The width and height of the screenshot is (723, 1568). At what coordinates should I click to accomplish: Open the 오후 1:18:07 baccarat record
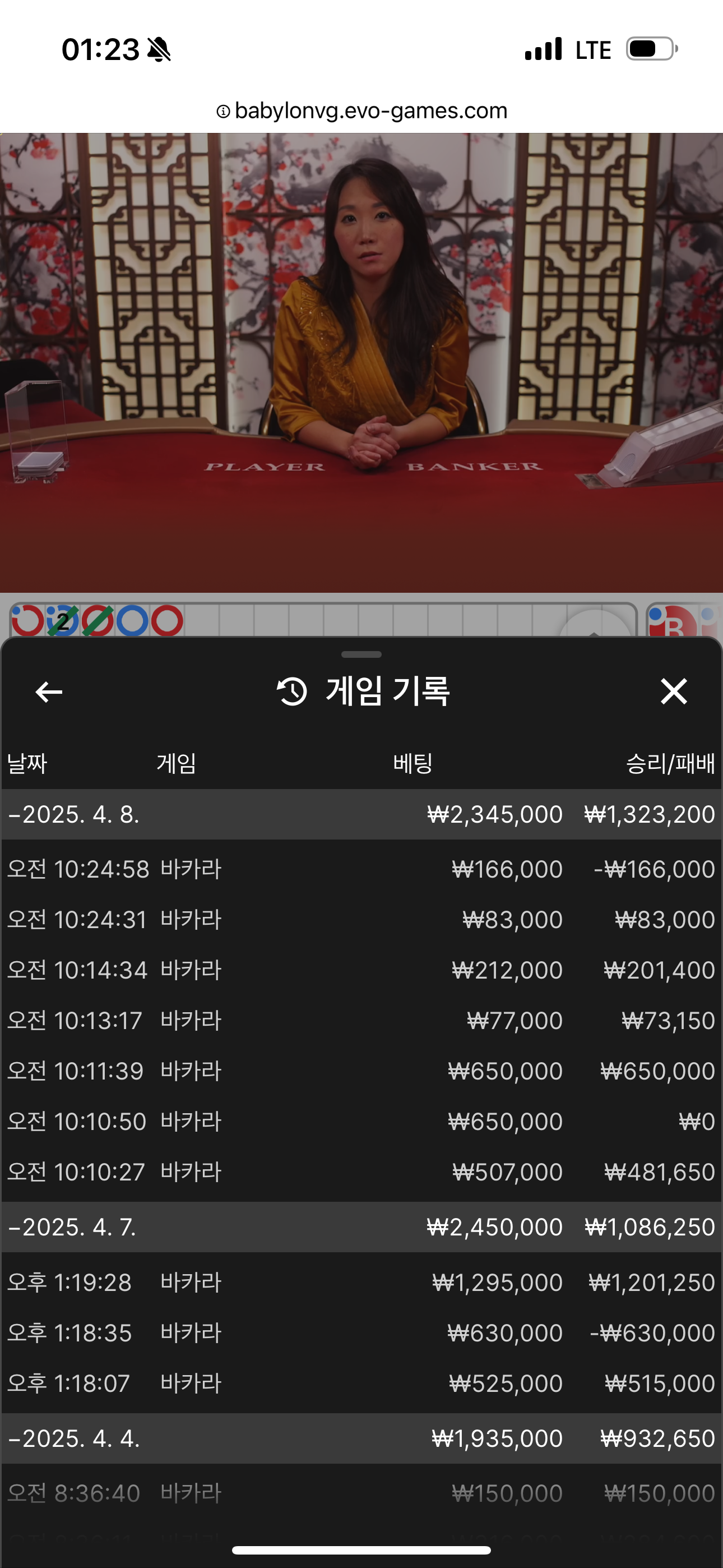pos(361,1383)
